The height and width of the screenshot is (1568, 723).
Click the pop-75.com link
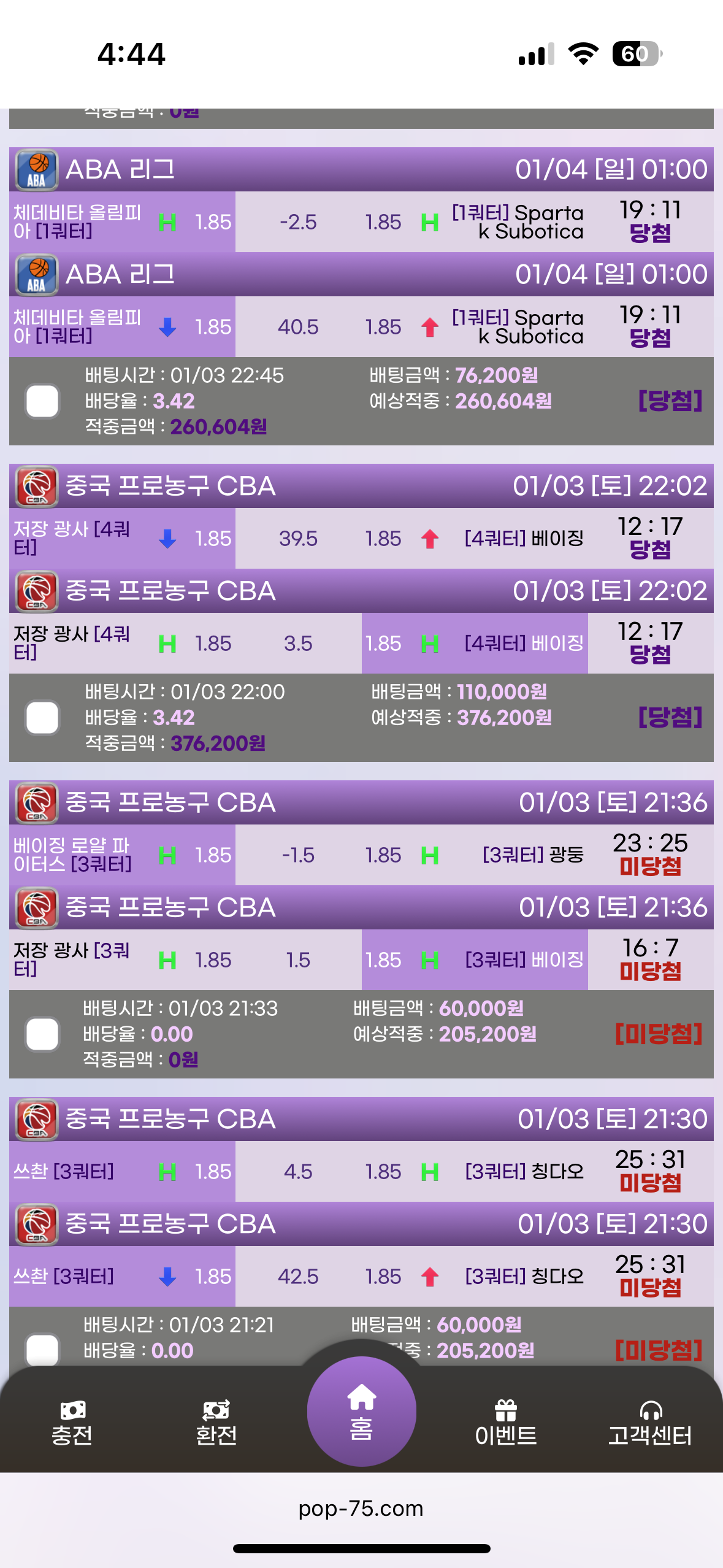coord(361,1509)
